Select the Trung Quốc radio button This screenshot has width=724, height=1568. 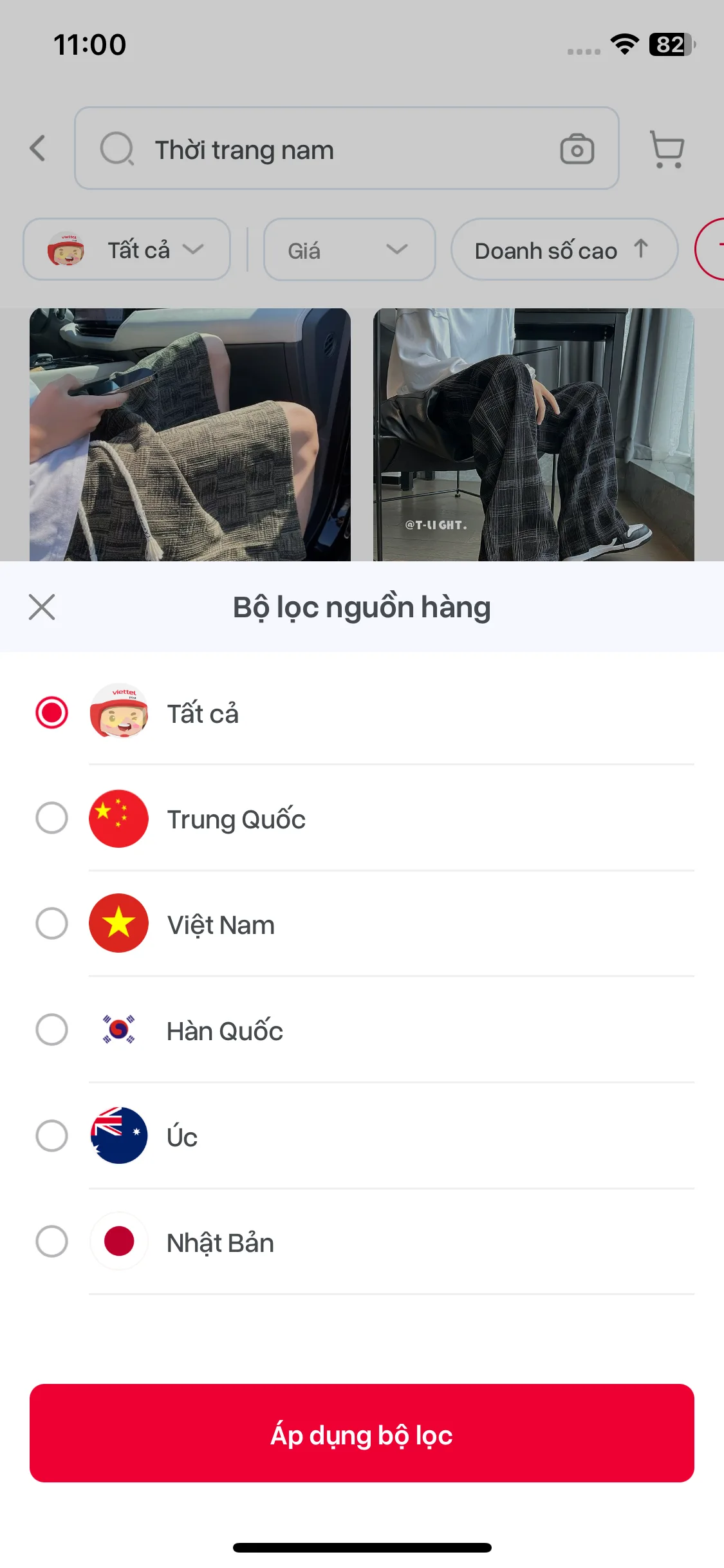52,818
